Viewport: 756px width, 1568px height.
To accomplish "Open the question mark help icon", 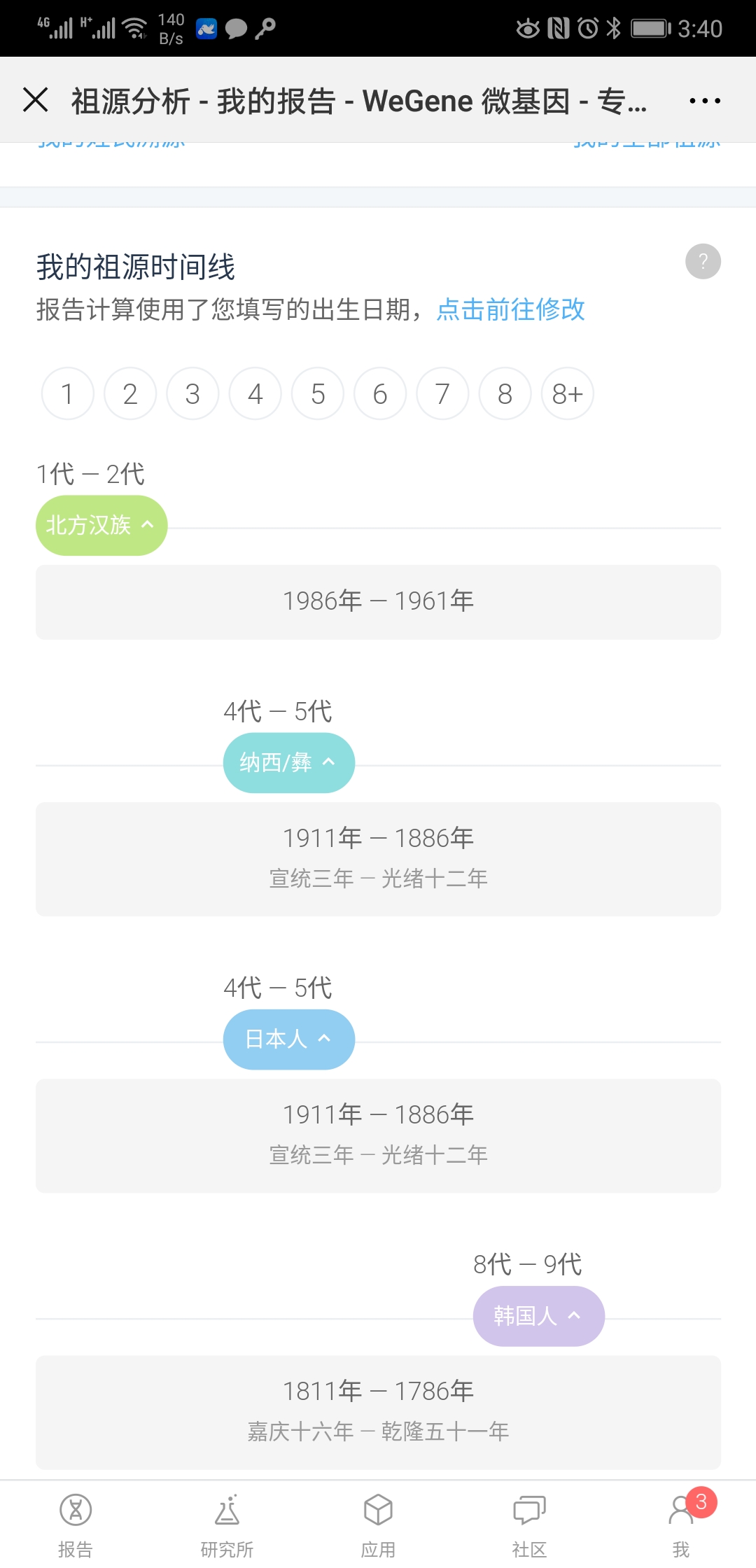I will [x=703, y=262].
